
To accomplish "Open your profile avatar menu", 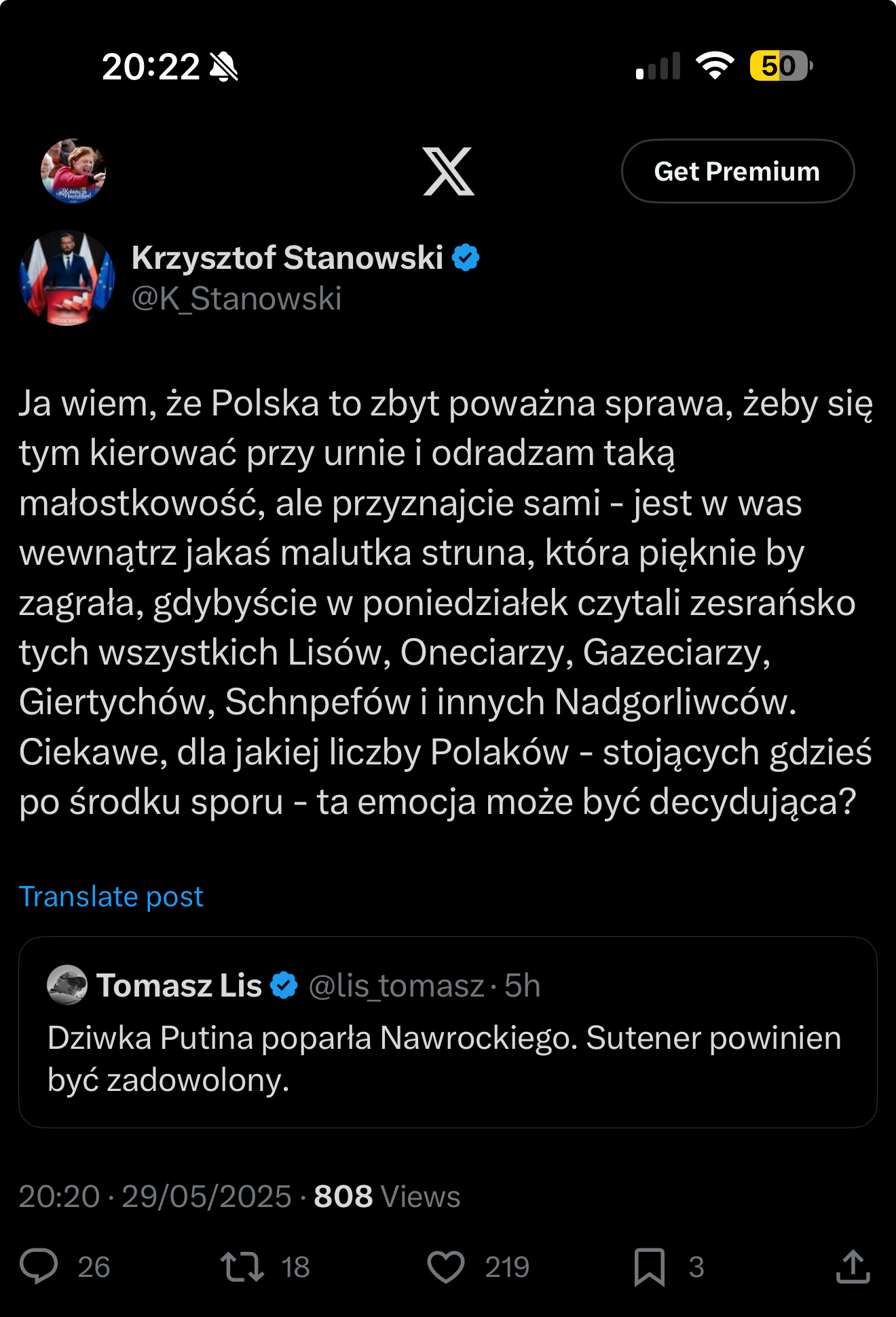I will [73, 171].
